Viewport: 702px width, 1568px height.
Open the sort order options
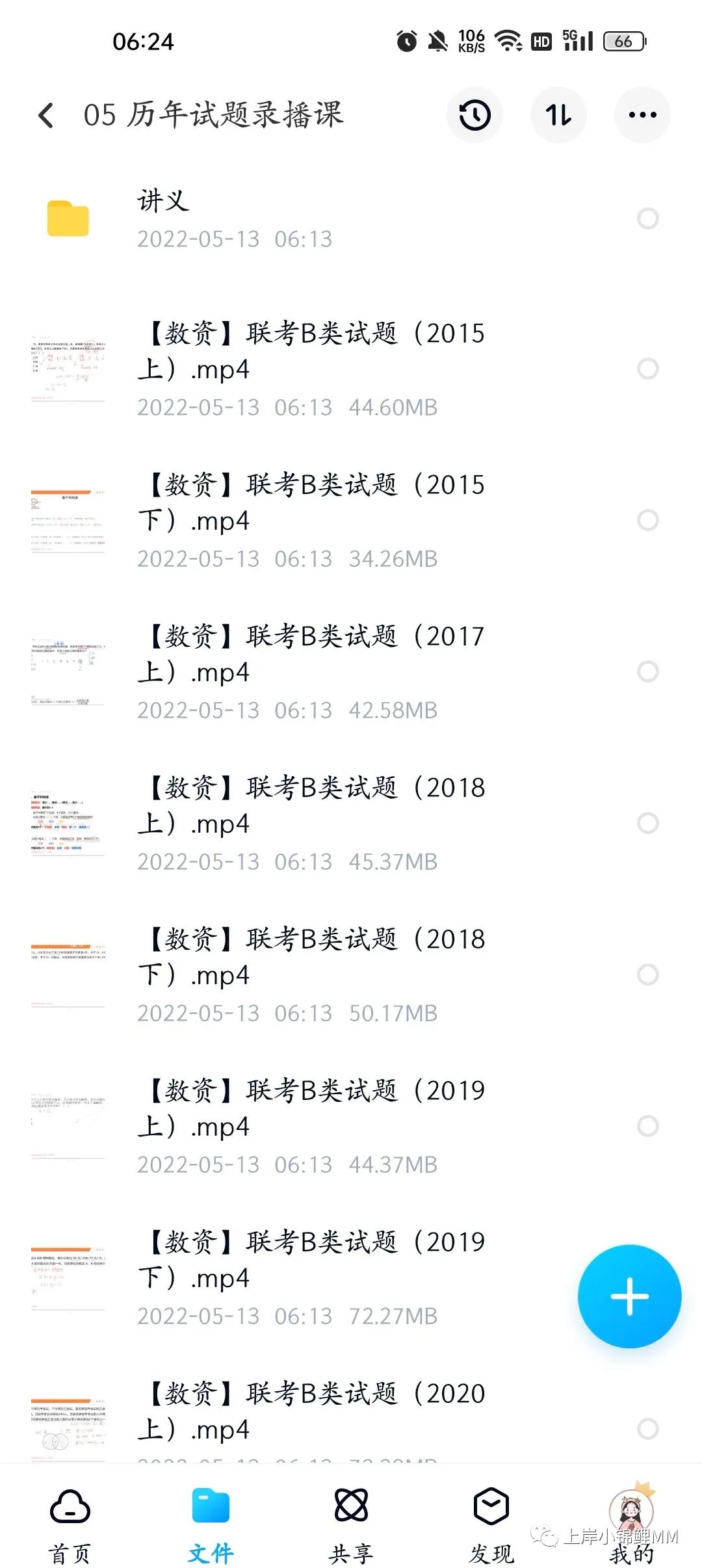pyautogui.click(x=558, y=116)
